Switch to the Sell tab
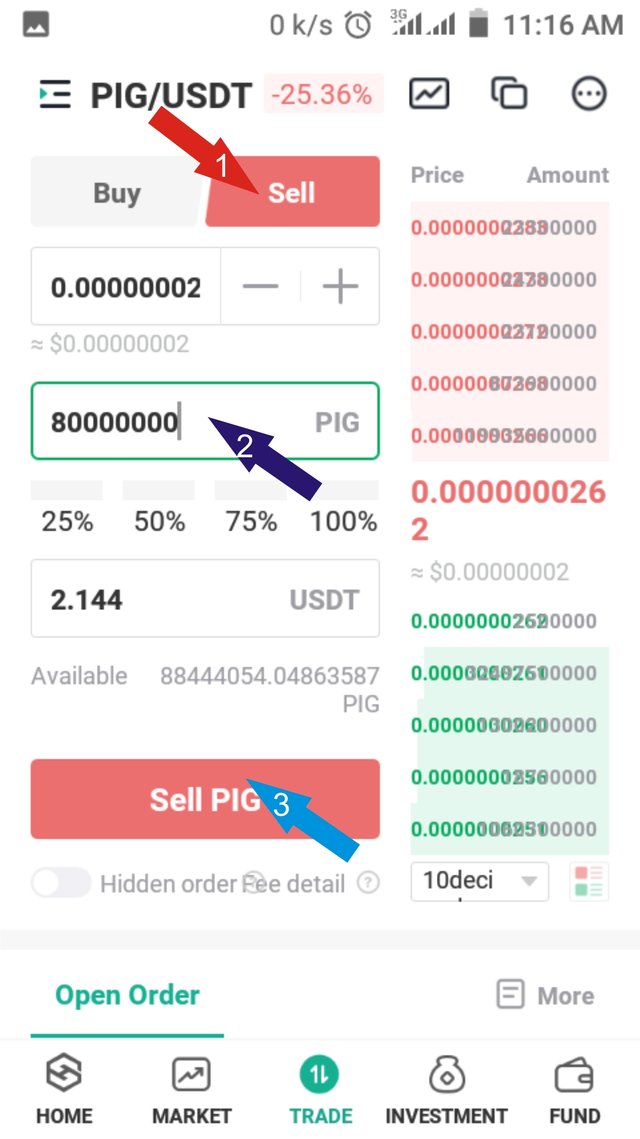This screenshot has height=1139, width=640. click(x=292, y=192)
